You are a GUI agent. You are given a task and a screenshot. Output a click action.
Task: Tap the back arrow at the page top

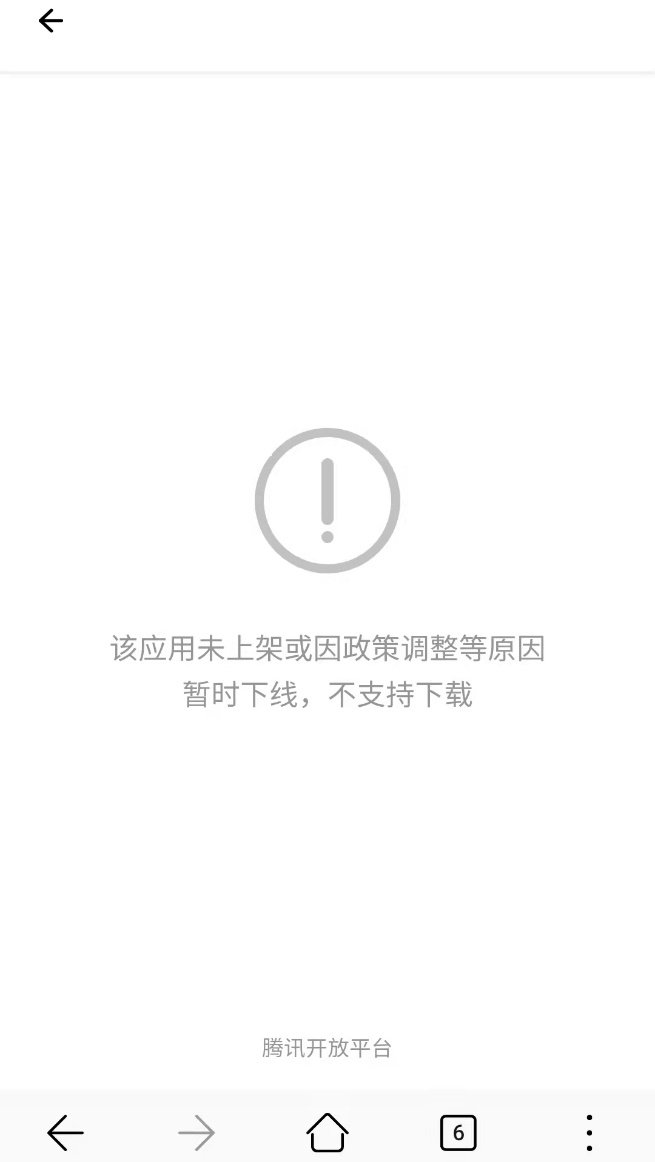[x=50, y=21]
